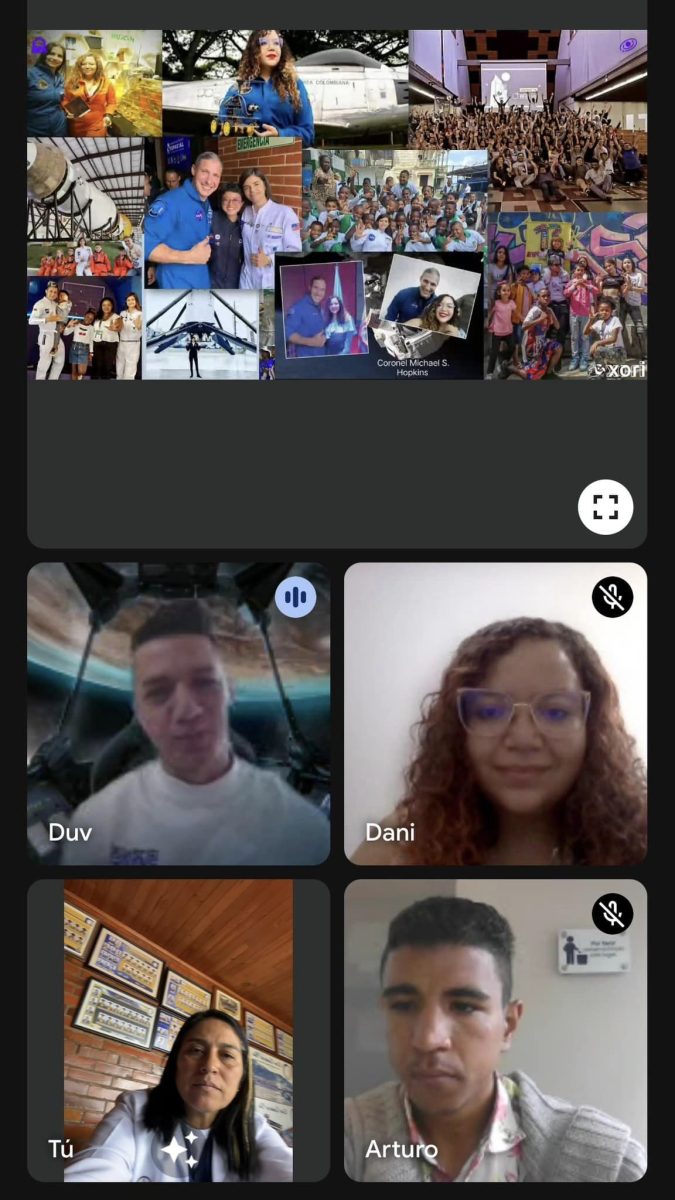Select Dani's video tile
Screen dimensions: 675x1200
coord(495,713)
